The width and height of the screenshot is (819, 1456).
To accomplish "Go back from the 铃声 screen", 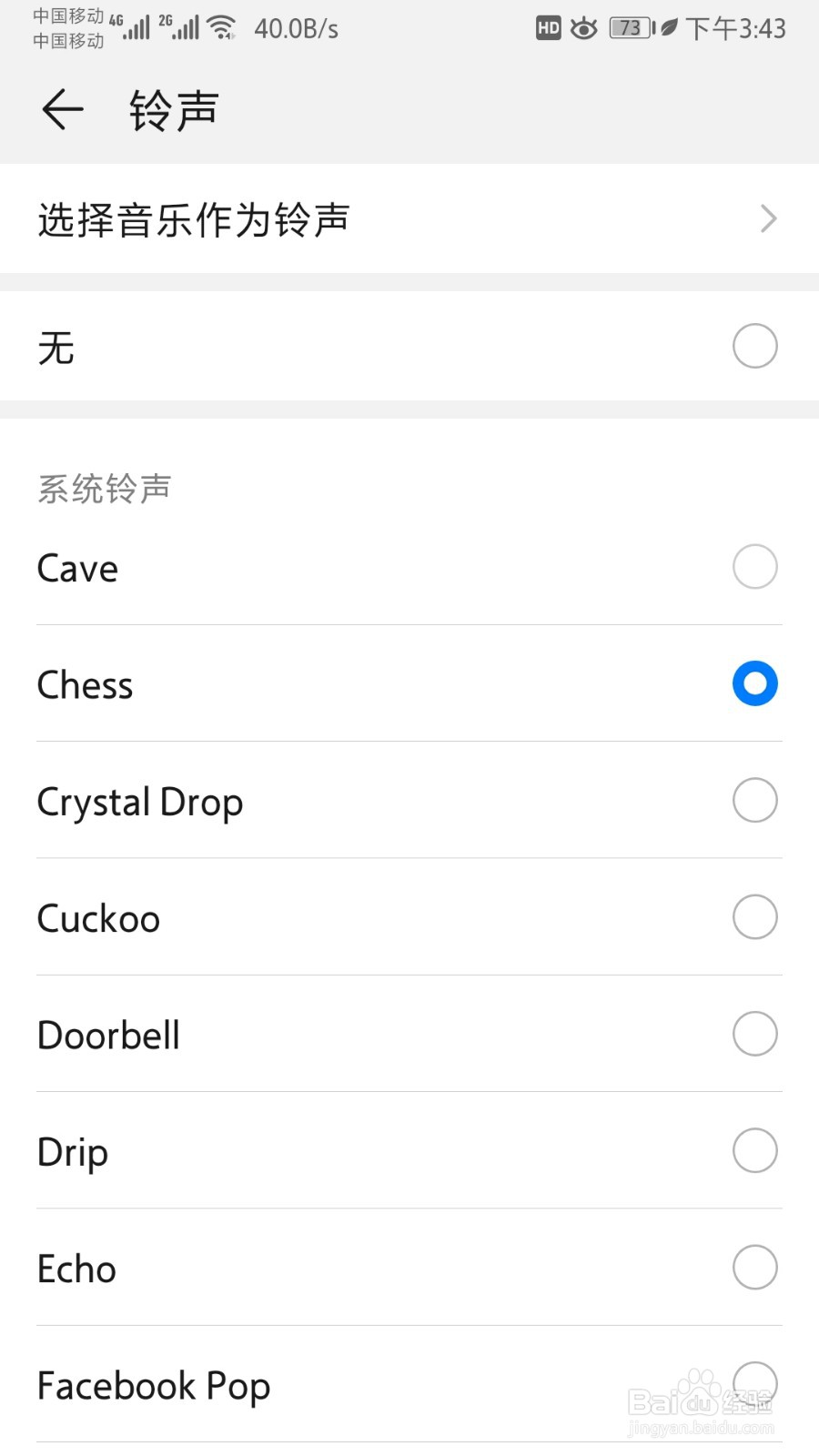I will click(63, 110).
